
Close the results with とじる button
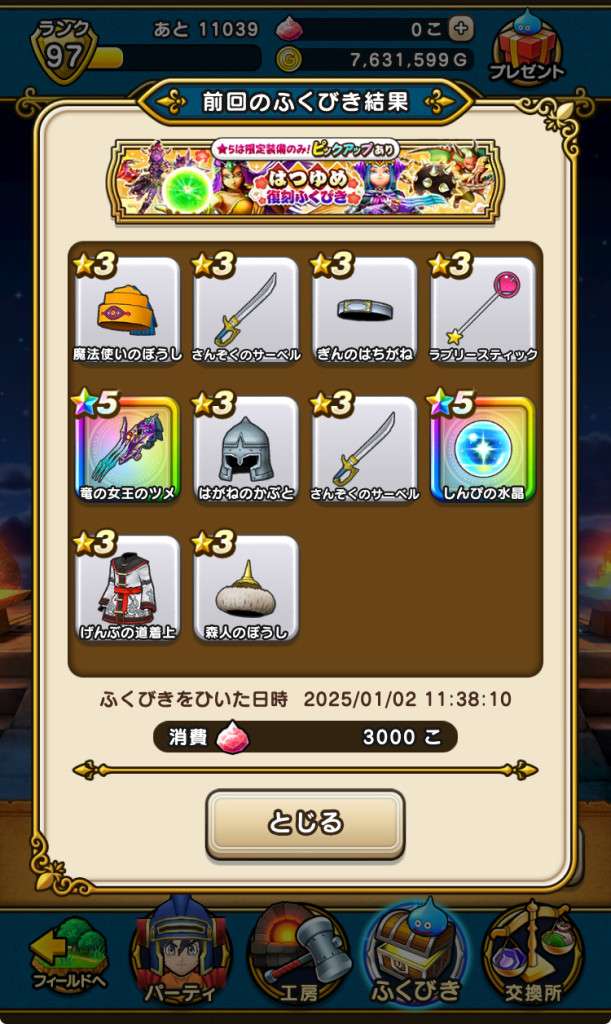305,823
